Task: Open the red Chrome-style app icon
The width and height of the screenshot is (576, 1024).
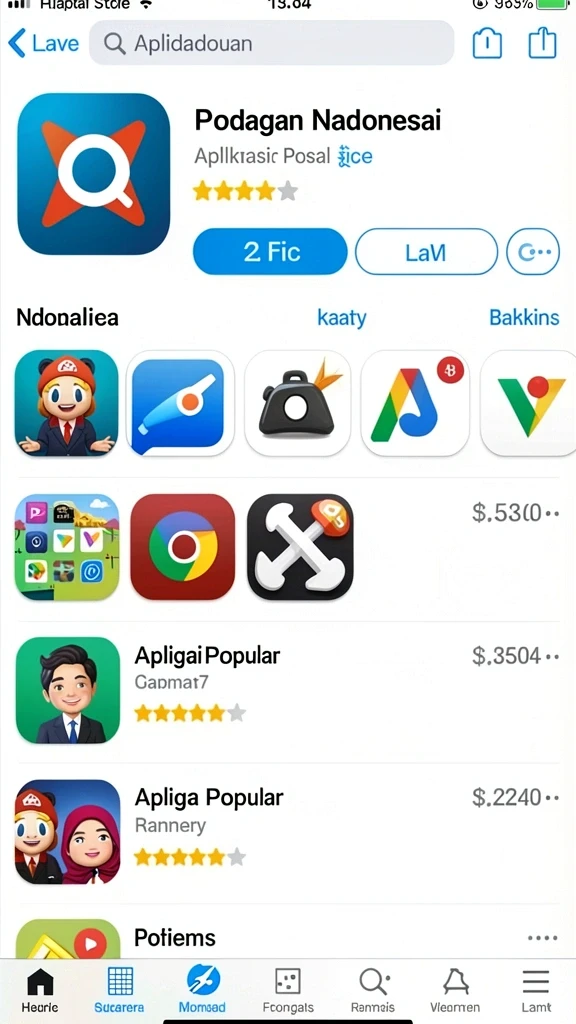Action: tap(183, 547)
